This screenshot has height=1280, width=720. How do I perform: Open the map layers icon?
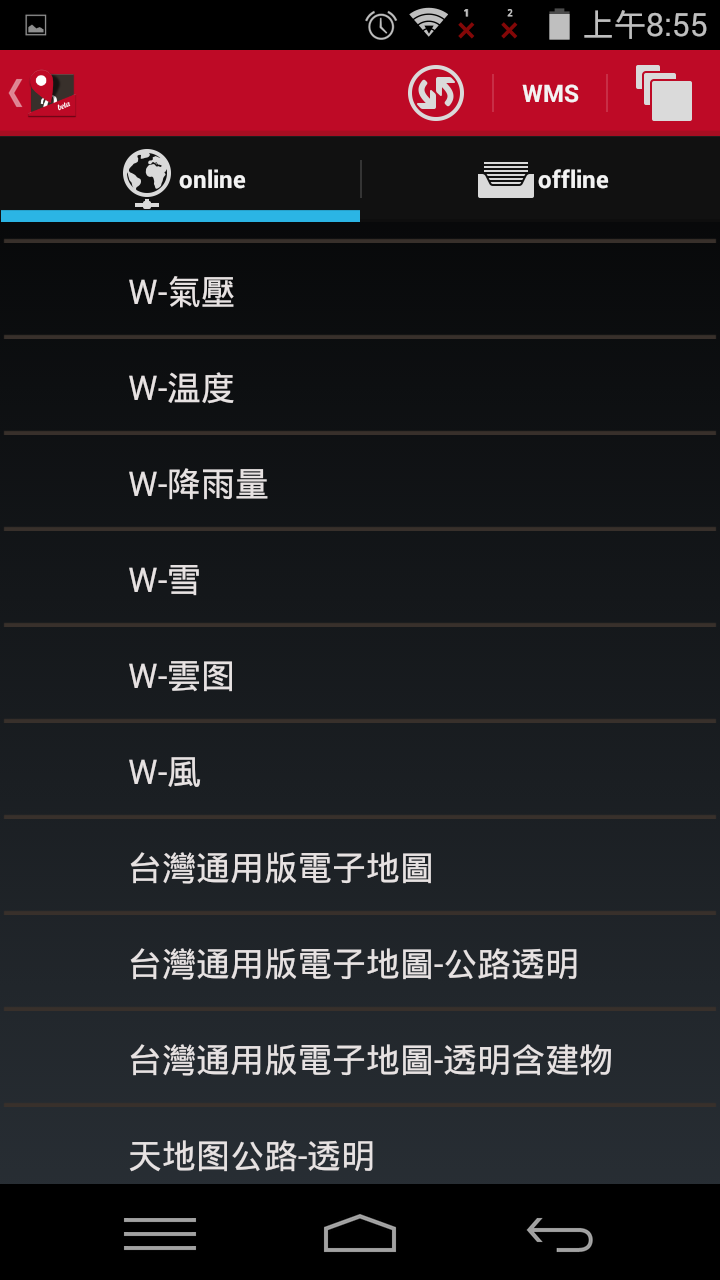click(x=664, y=94)
